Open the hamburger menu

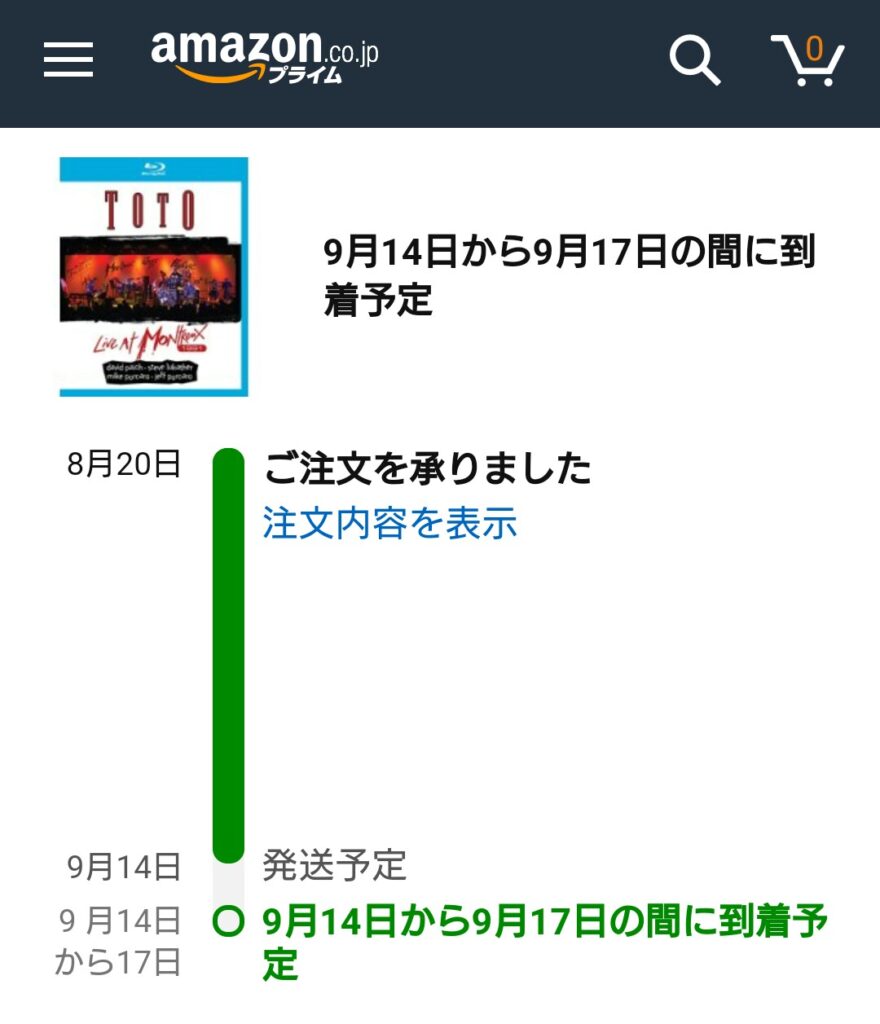click(x=68, y=60)
